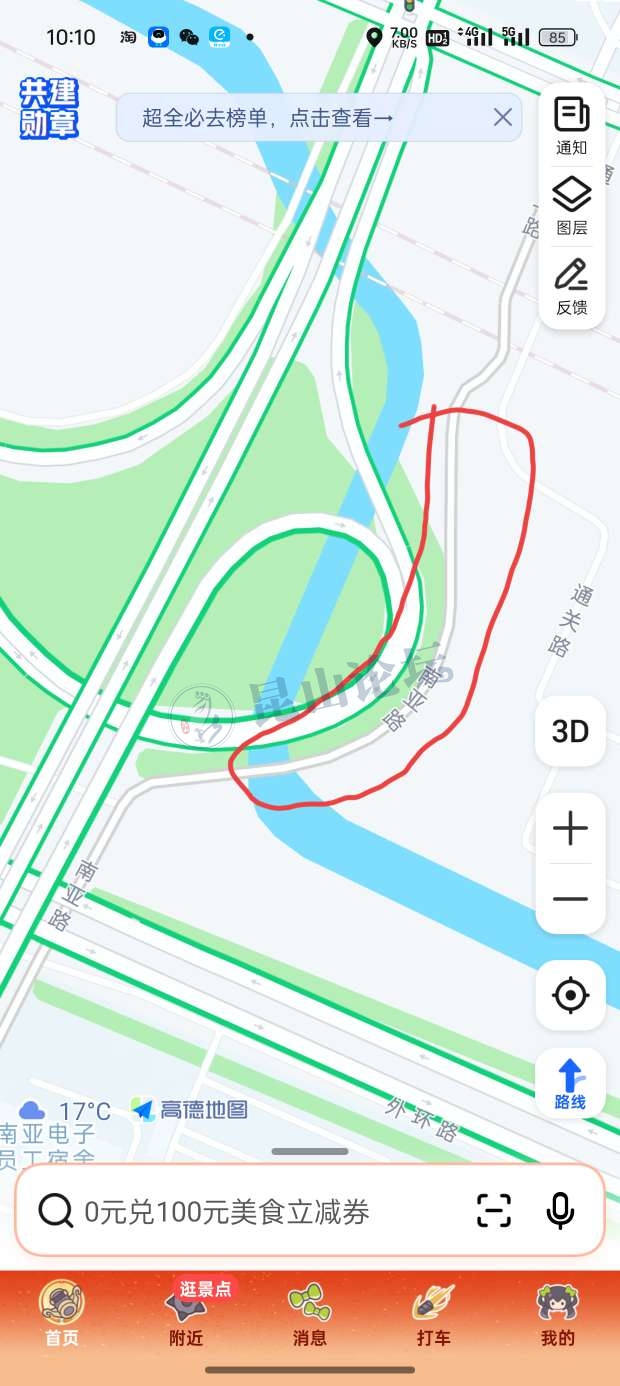Open the 图层 map layers panel

click(x=571, y=207)
